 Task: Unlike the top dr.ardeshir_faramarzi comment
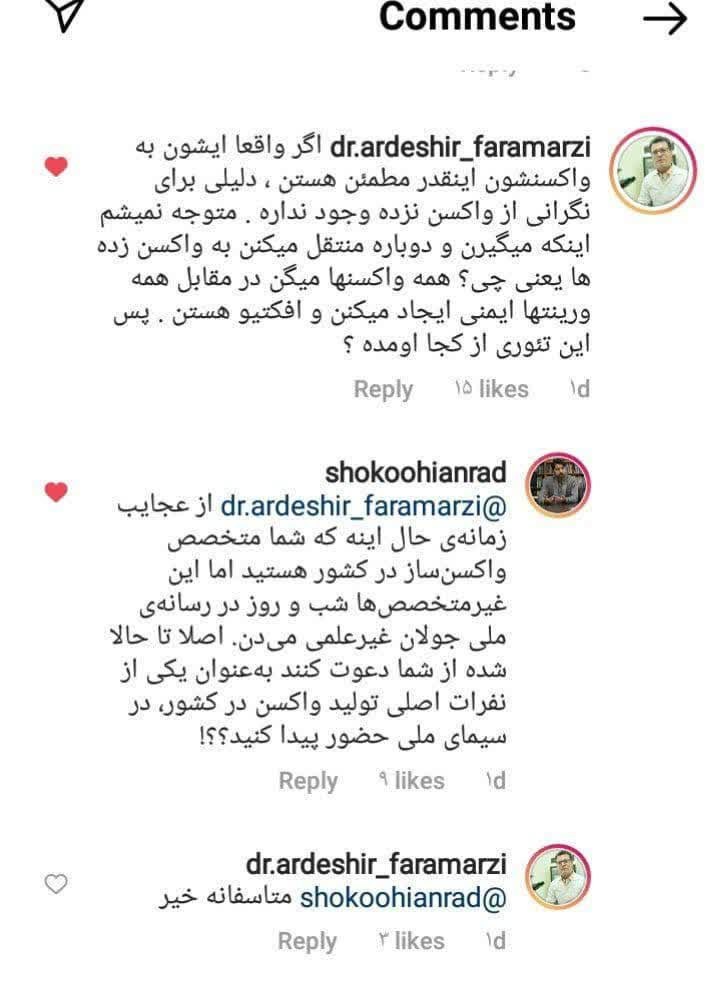56,165
